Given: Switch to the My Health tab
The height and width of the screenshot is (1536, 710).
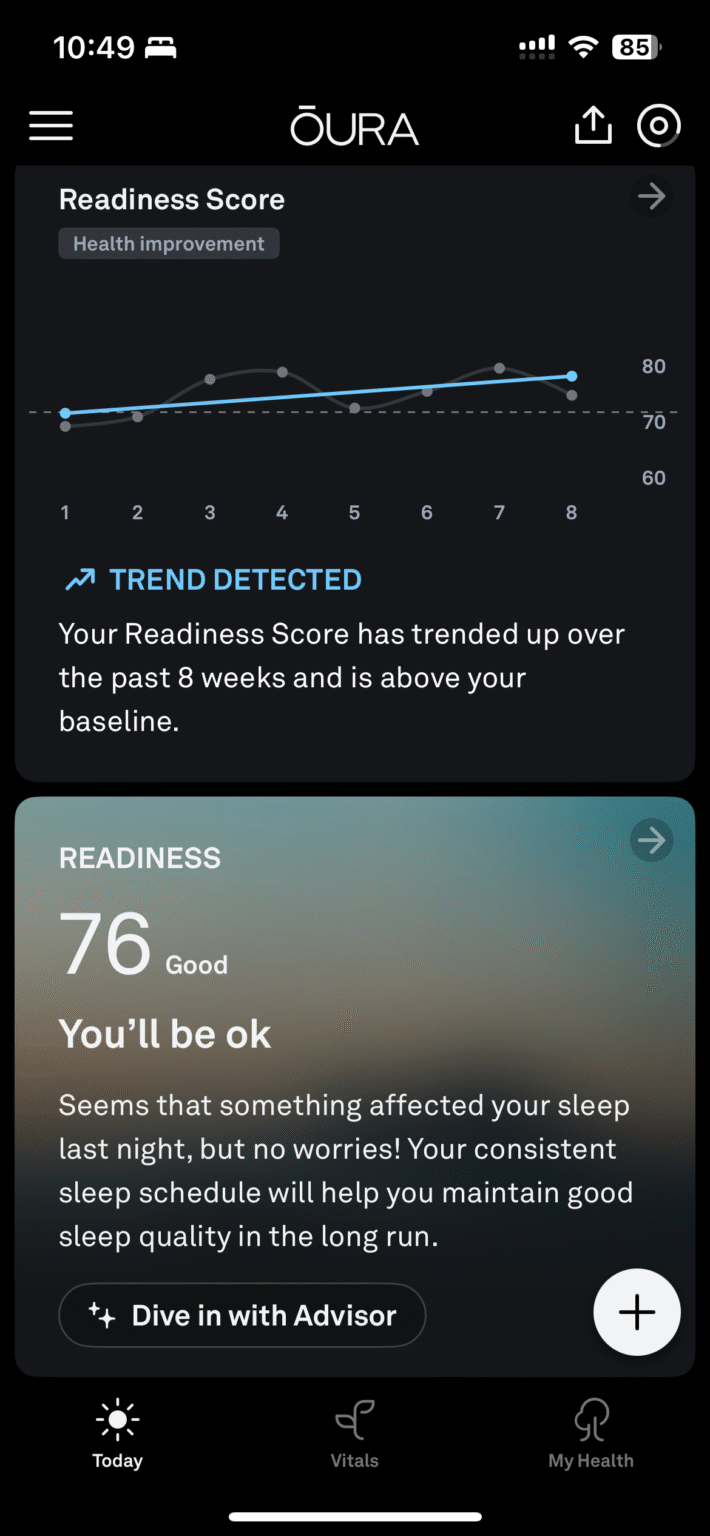Looking at the screenshot, I should click(591, 1433).
